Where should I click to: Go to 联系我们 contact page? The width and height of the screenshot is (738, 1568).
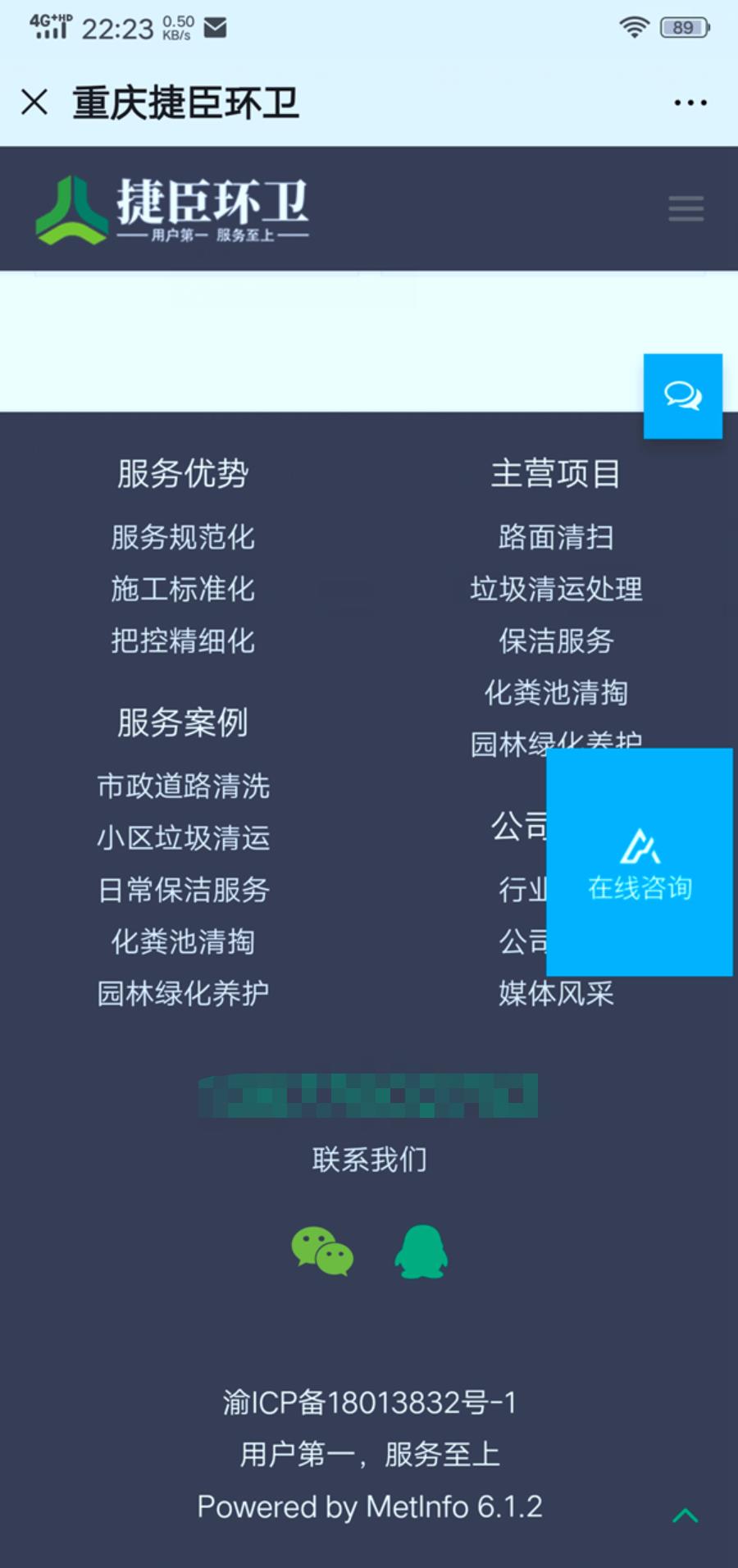(x=369, y=1160)
